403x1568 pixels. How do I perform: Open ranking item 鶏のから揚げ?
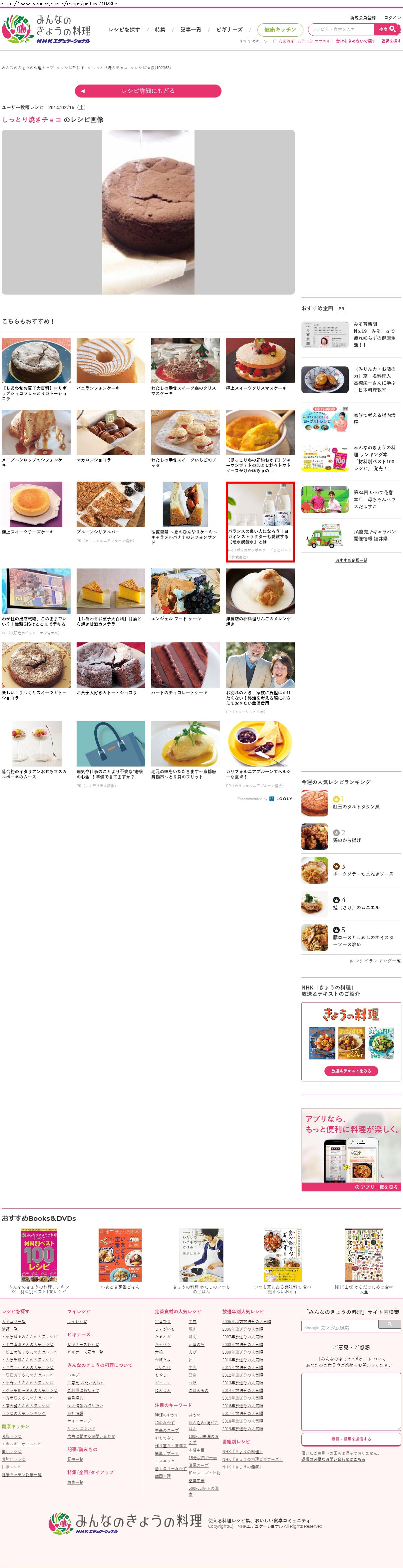tap(347, 840)
